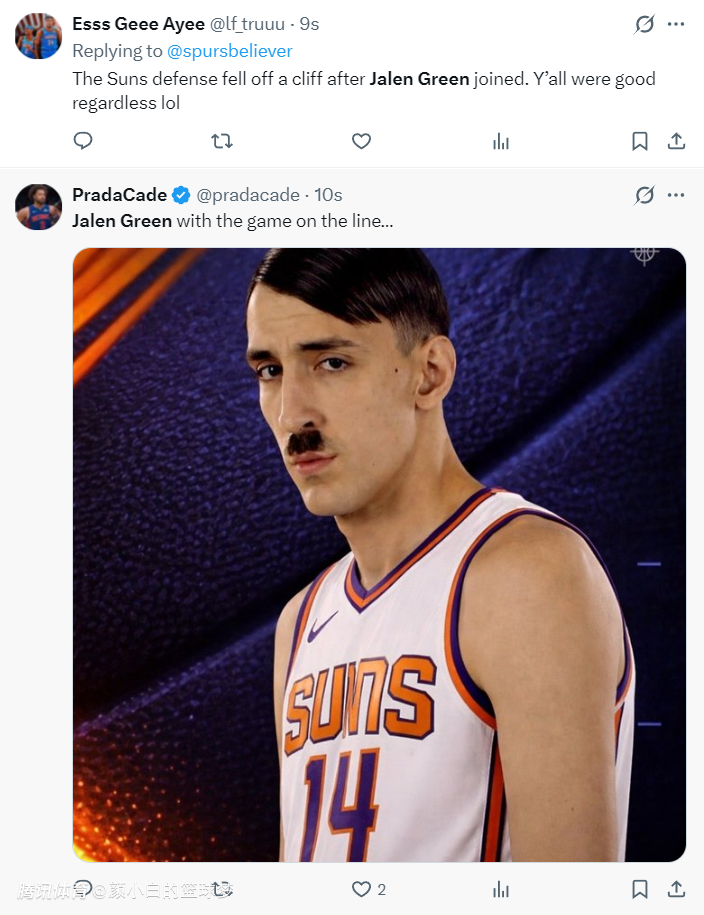Tap Grok icon on PradaCade's tweet
Screen dimensions: 704x915
coord(644,195)
